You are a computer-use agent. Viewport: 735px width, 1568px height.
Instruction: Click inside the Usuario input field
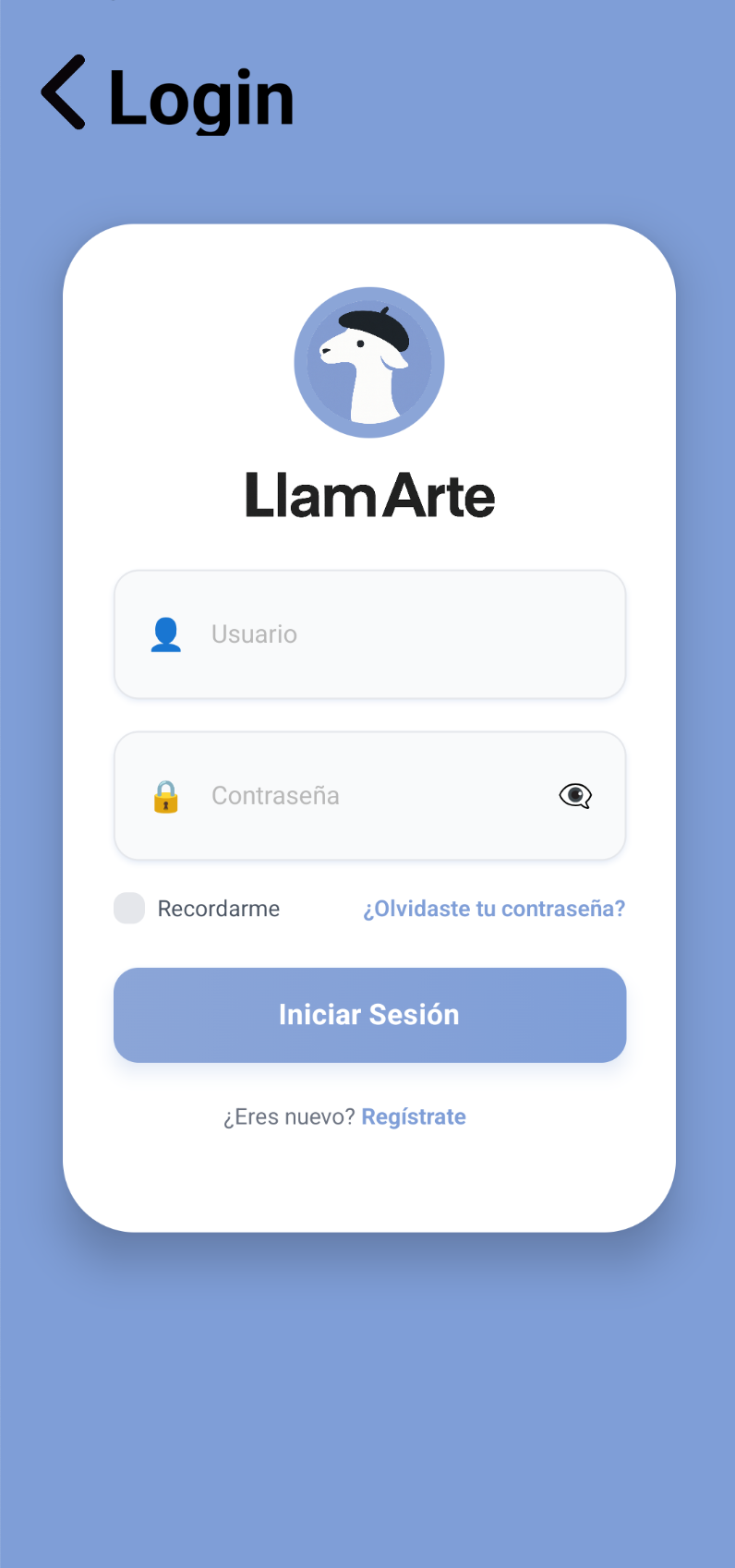[369, 633]
